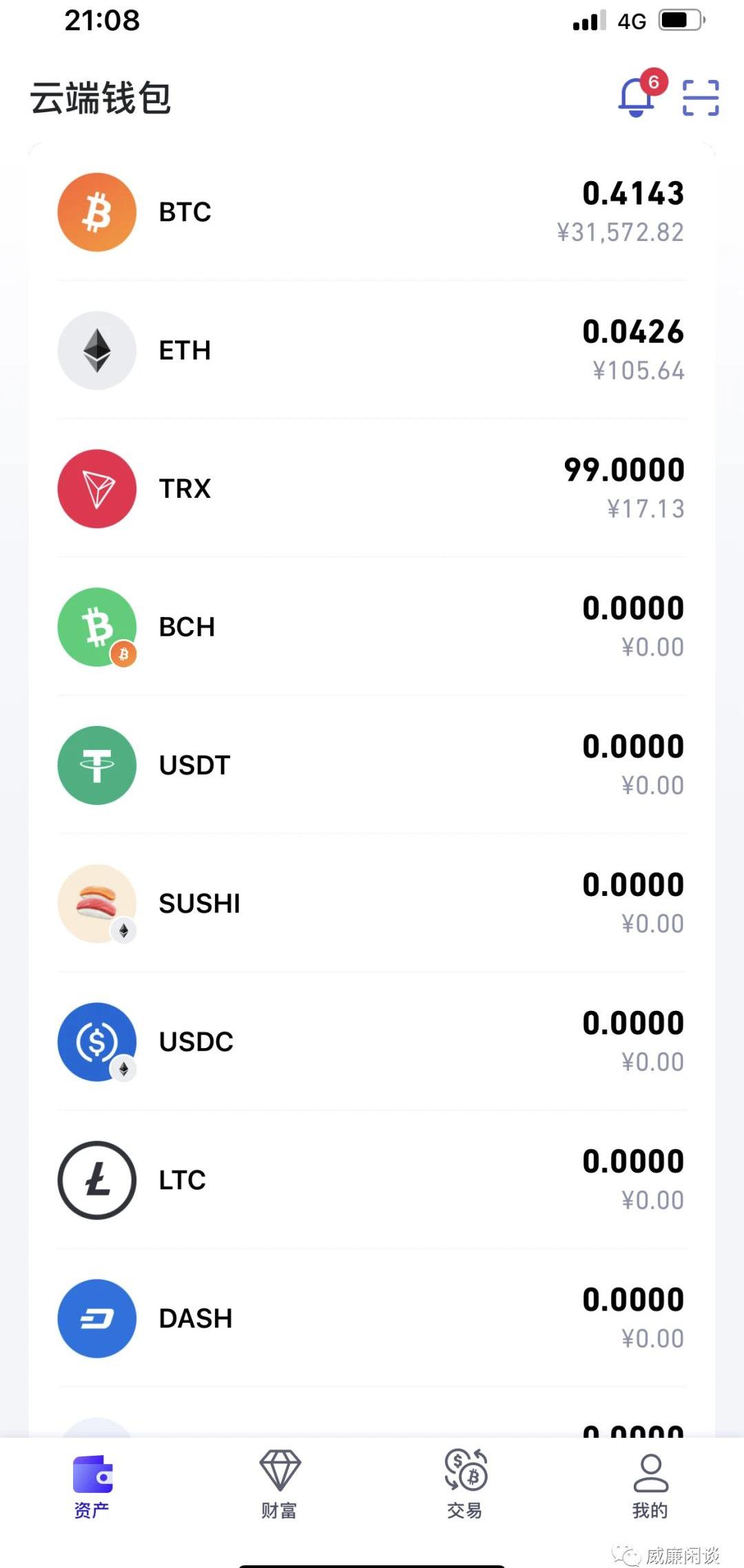744x1568 pixels.
Task: Select the BCH asset row
Action: coord(372,627)
